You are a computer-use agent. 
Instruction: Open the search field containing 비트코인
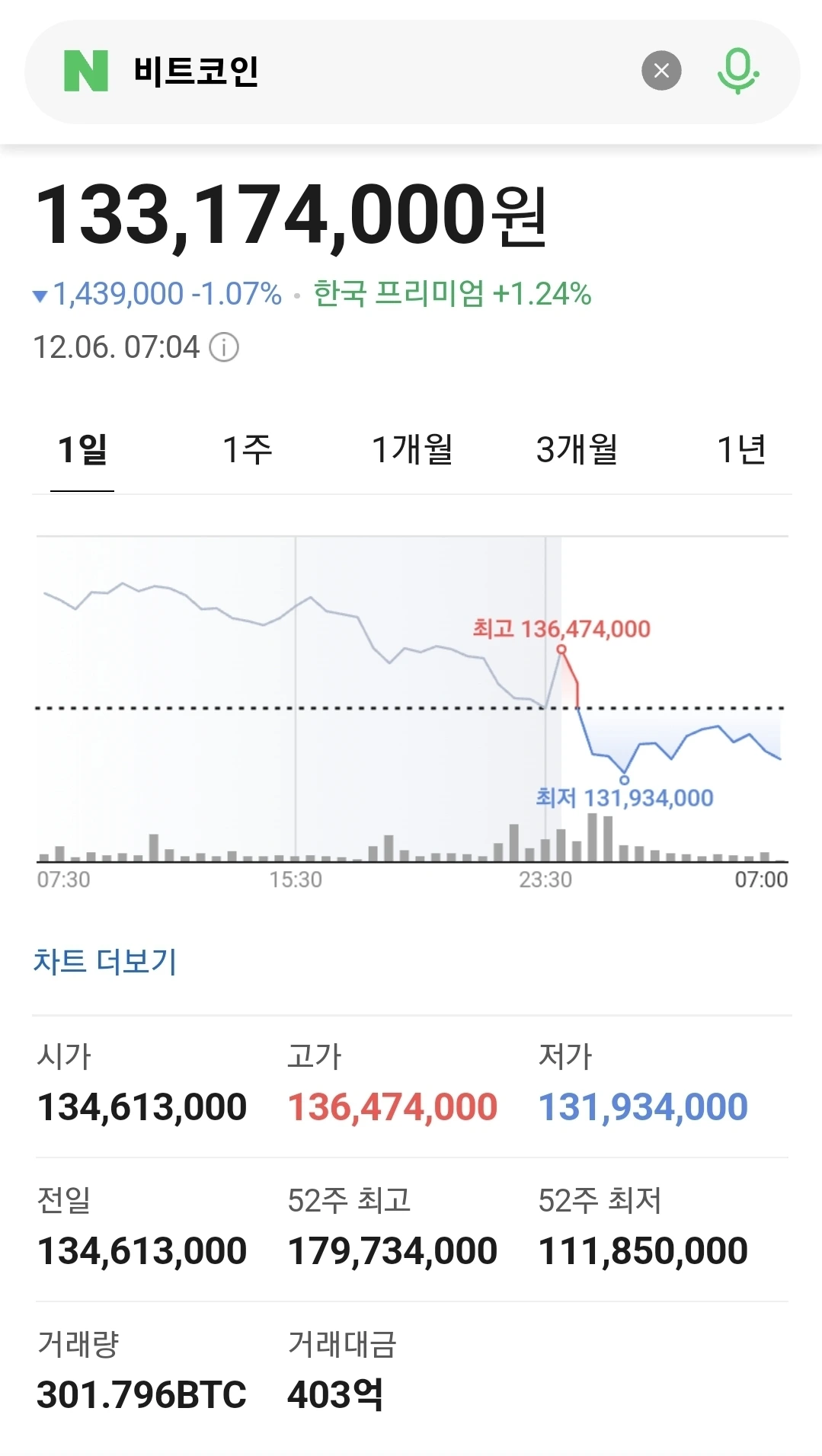tap(366, 71)
